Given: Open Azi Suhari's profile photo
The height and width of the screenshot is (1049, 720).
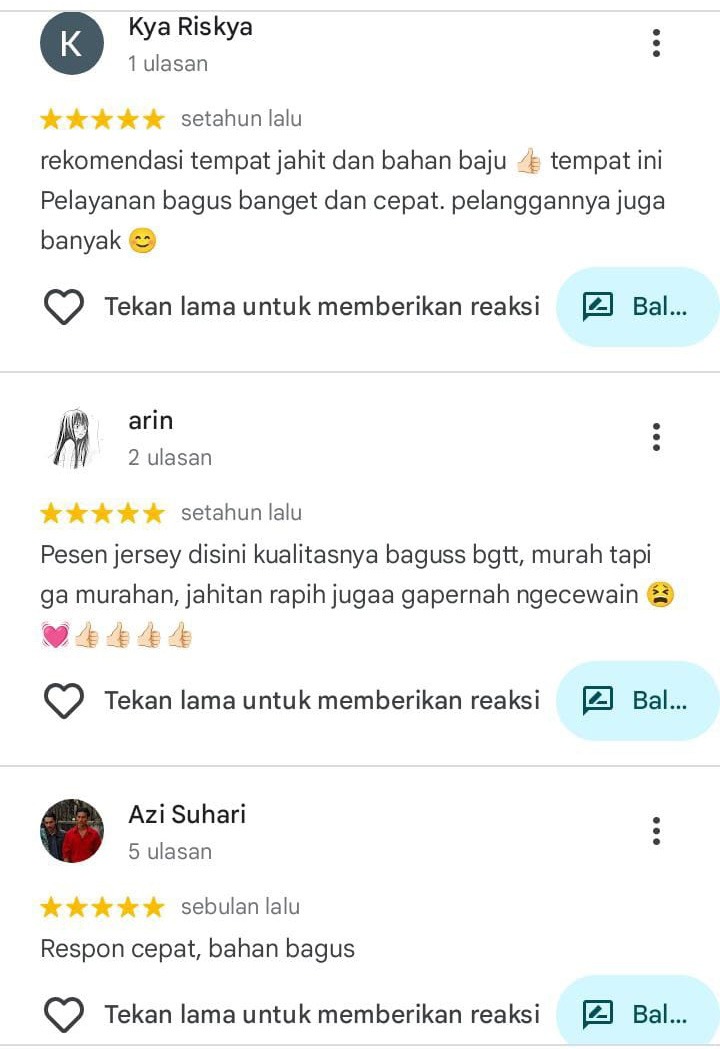Looking at the screenshot, I should coord(71,831).
